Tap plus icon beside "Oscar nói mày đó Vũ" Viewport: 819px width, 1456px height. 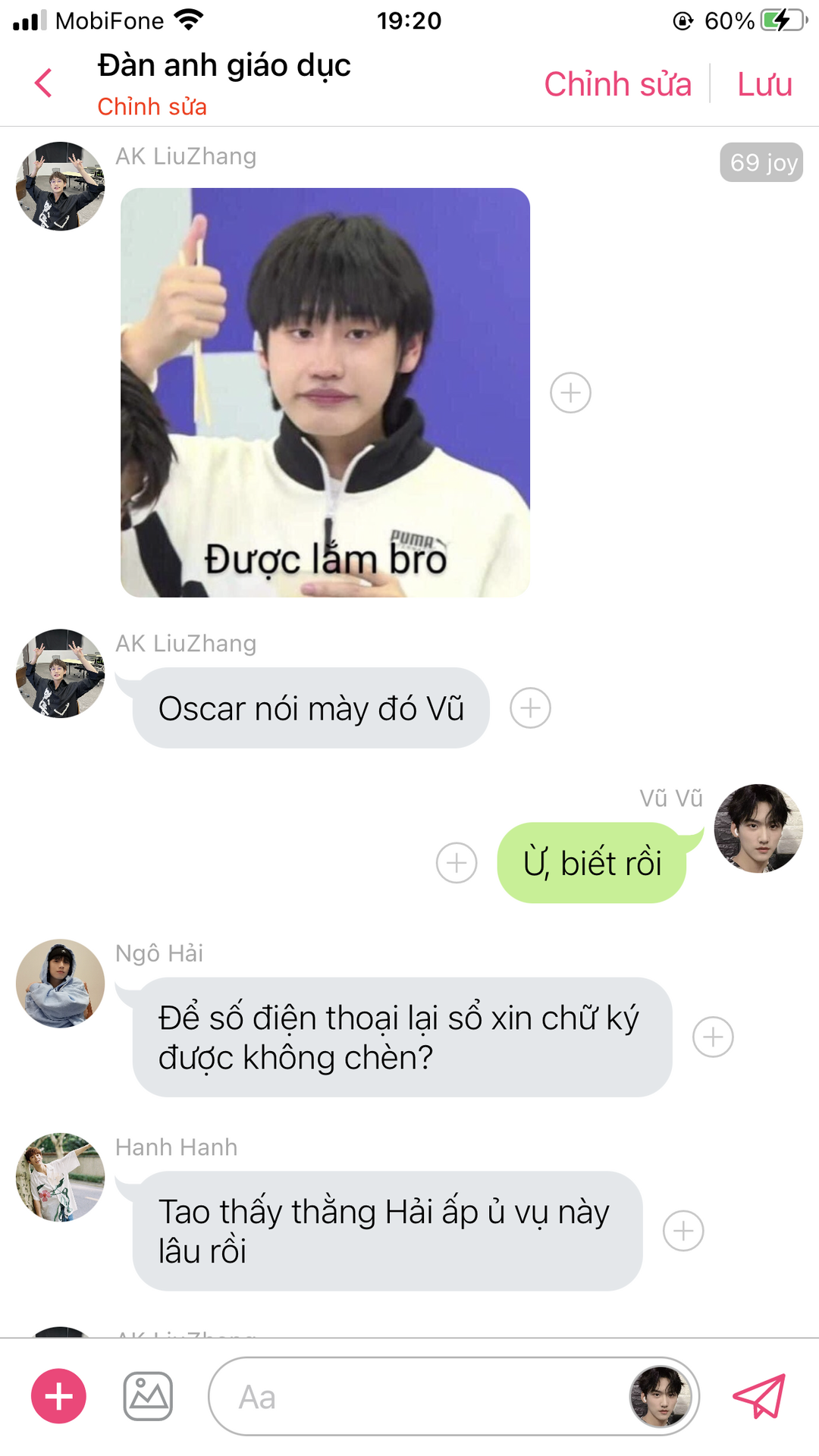[530, 708]
